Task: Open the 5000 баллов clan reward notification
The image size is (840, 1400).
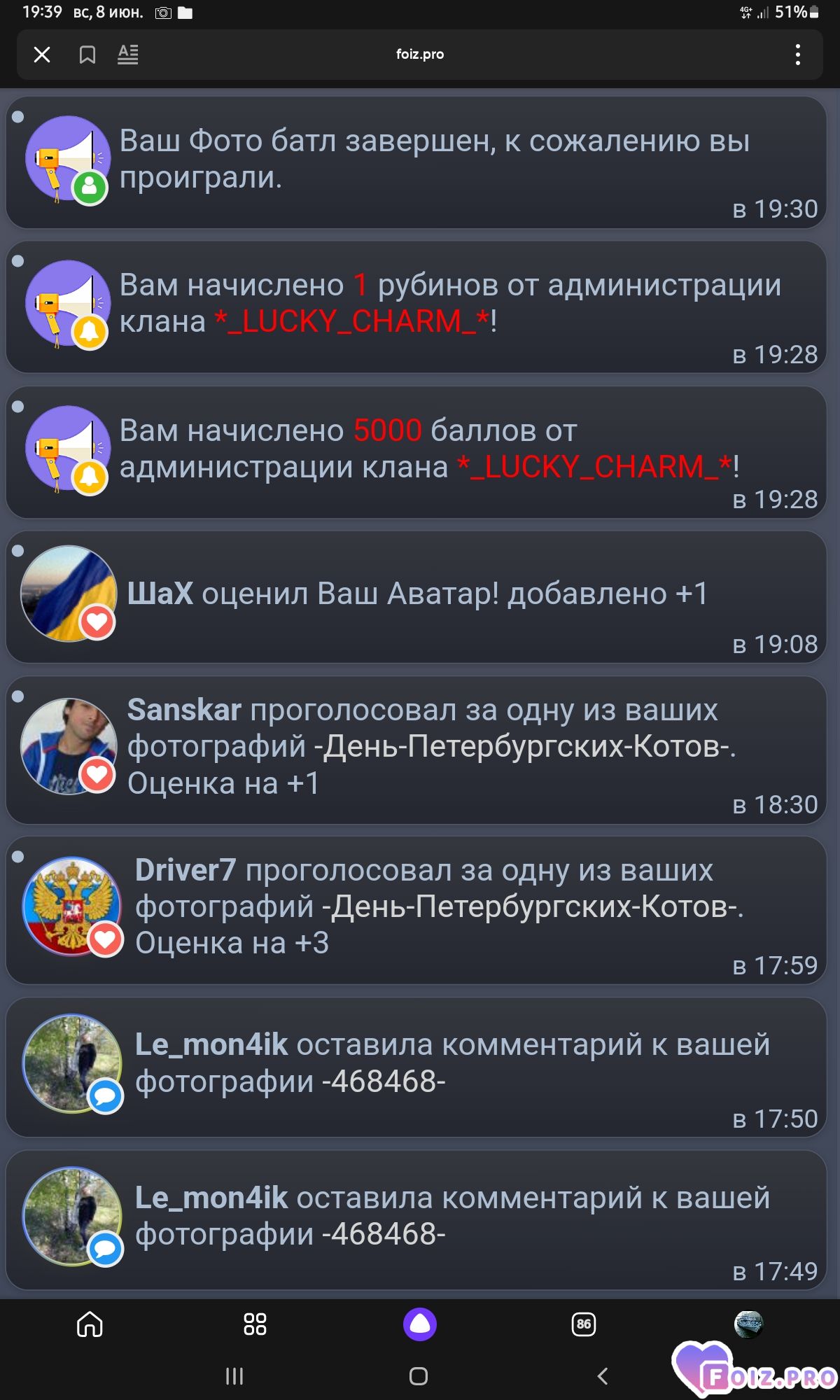Action: coord(416,452)
